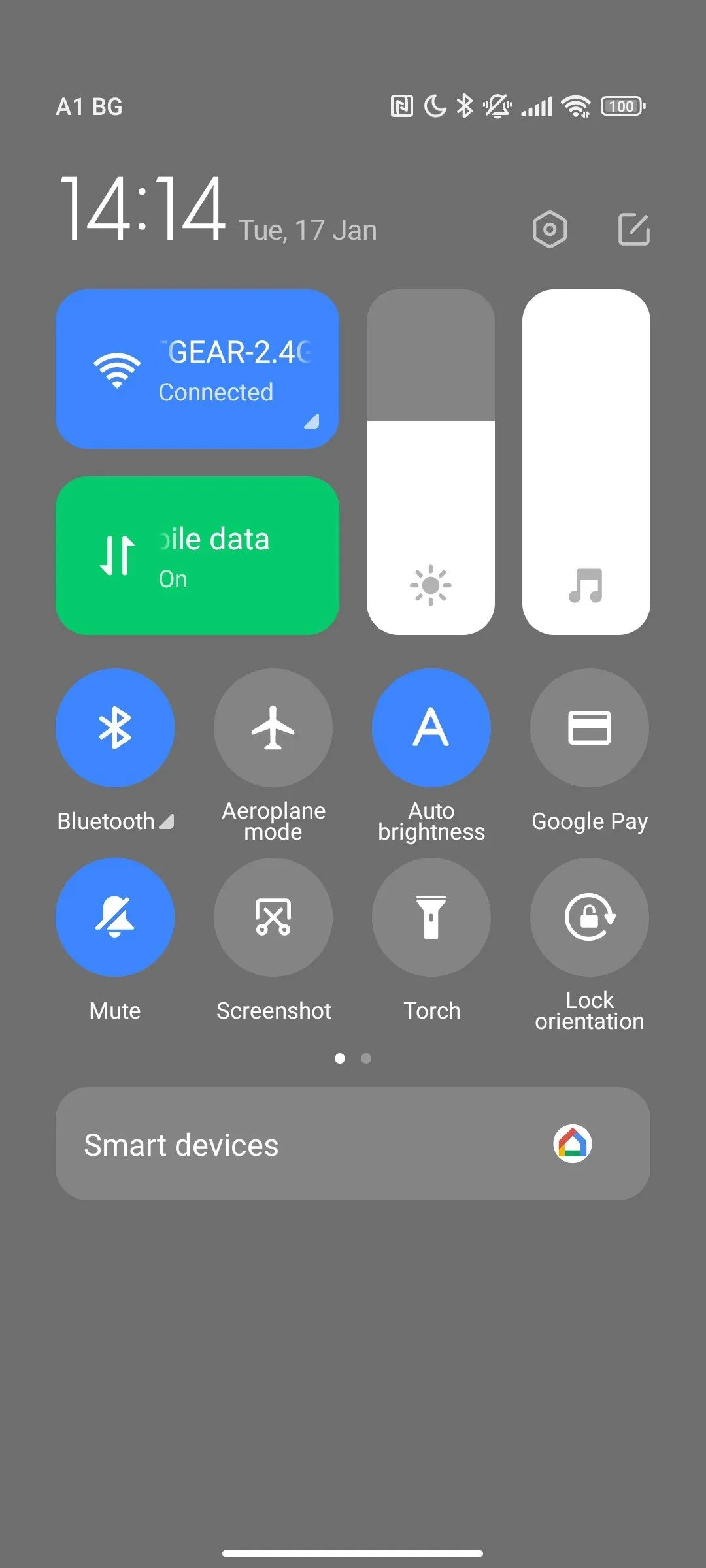Turn off Mute
This screenshot has width=706, height=1568.
115,917
